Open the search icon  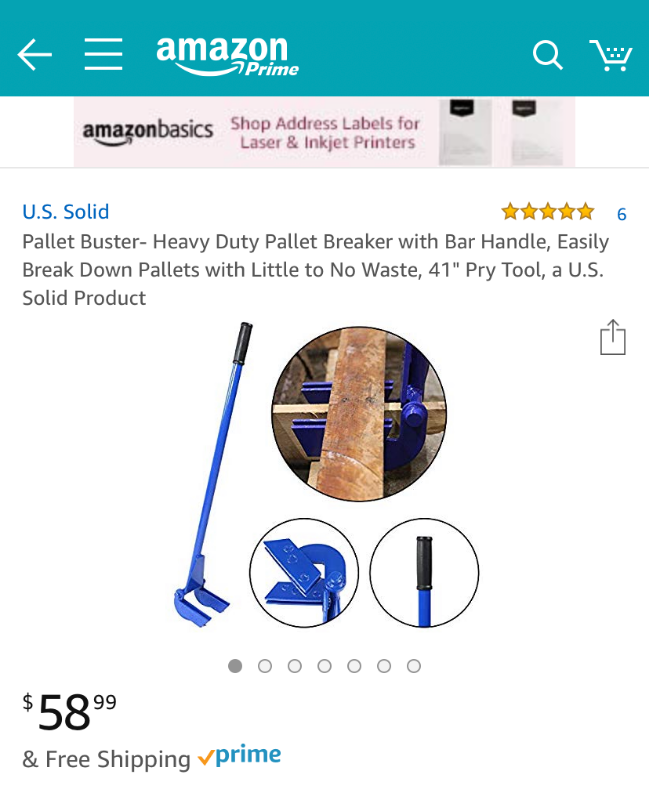click(547, 54)
